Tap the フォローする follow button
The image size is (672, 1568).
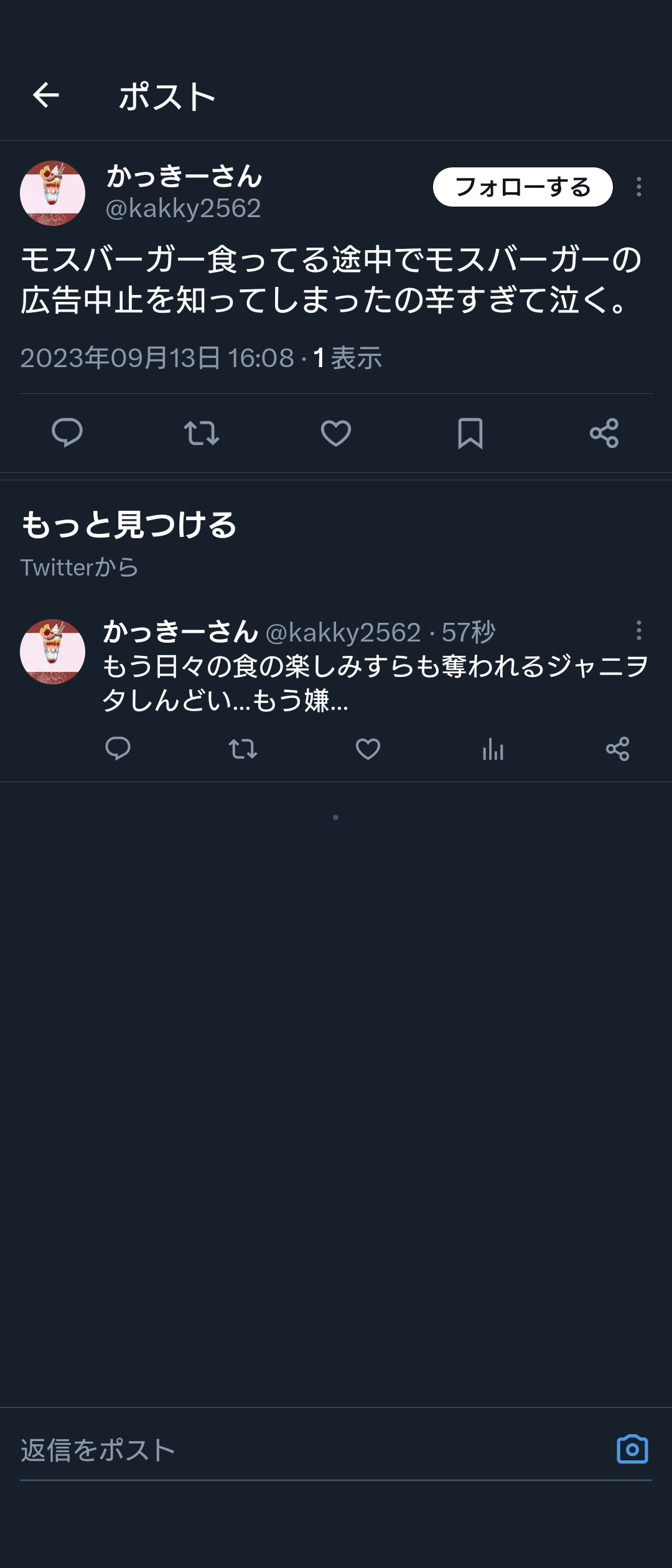click(x=523, y=187)
